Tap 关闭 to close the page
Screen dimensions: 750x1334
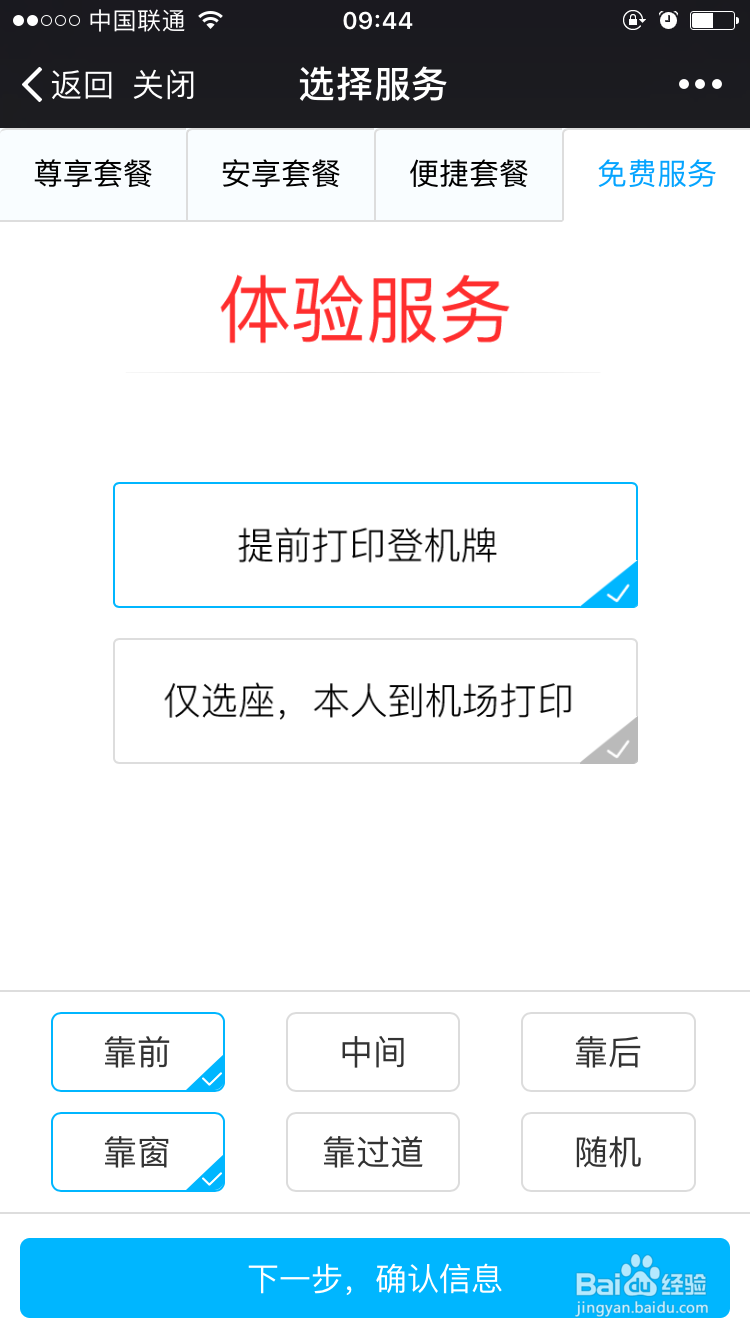click(x=163, y=85)
